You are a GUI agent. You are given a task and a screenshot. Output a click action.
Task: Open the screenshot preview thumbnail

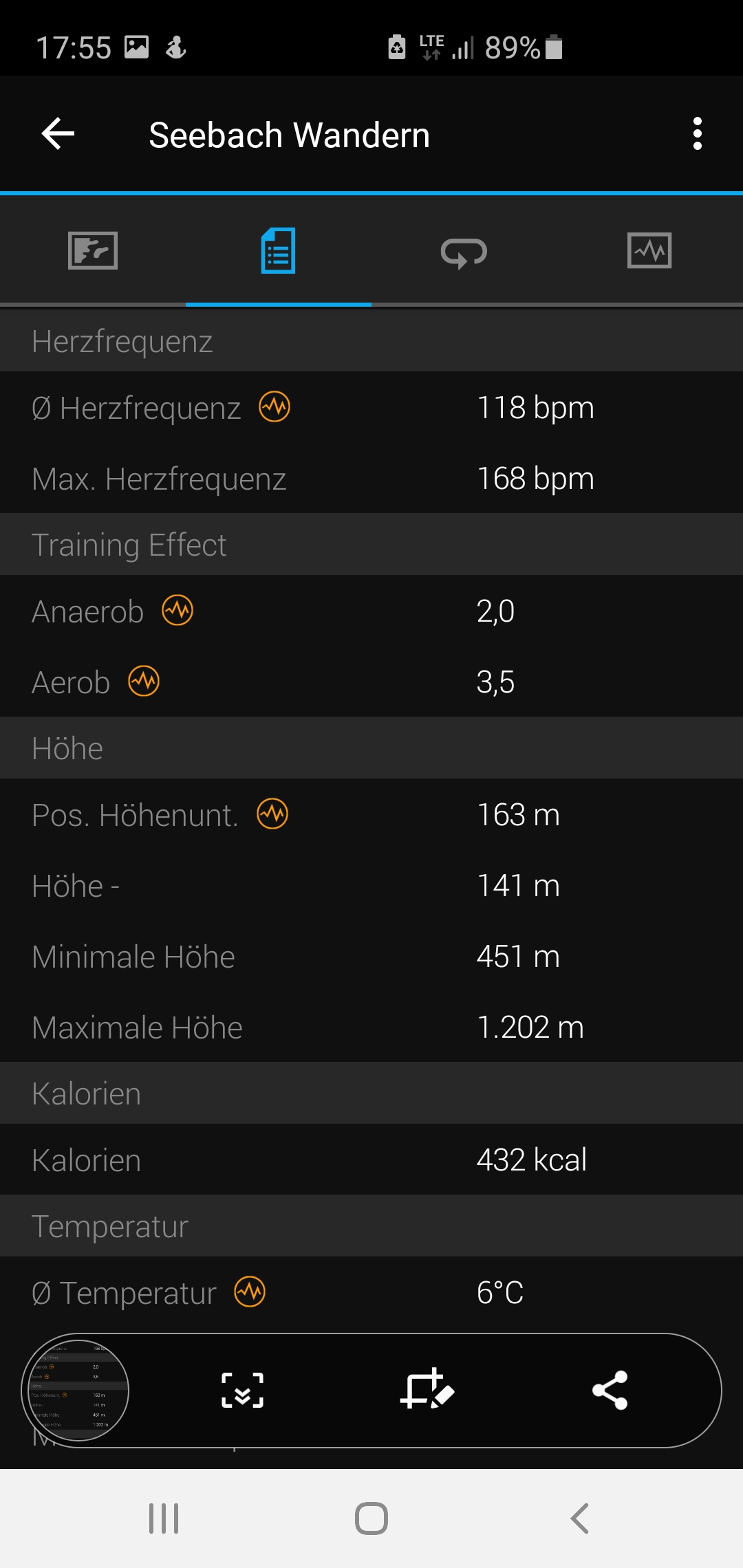point(77,1390)
